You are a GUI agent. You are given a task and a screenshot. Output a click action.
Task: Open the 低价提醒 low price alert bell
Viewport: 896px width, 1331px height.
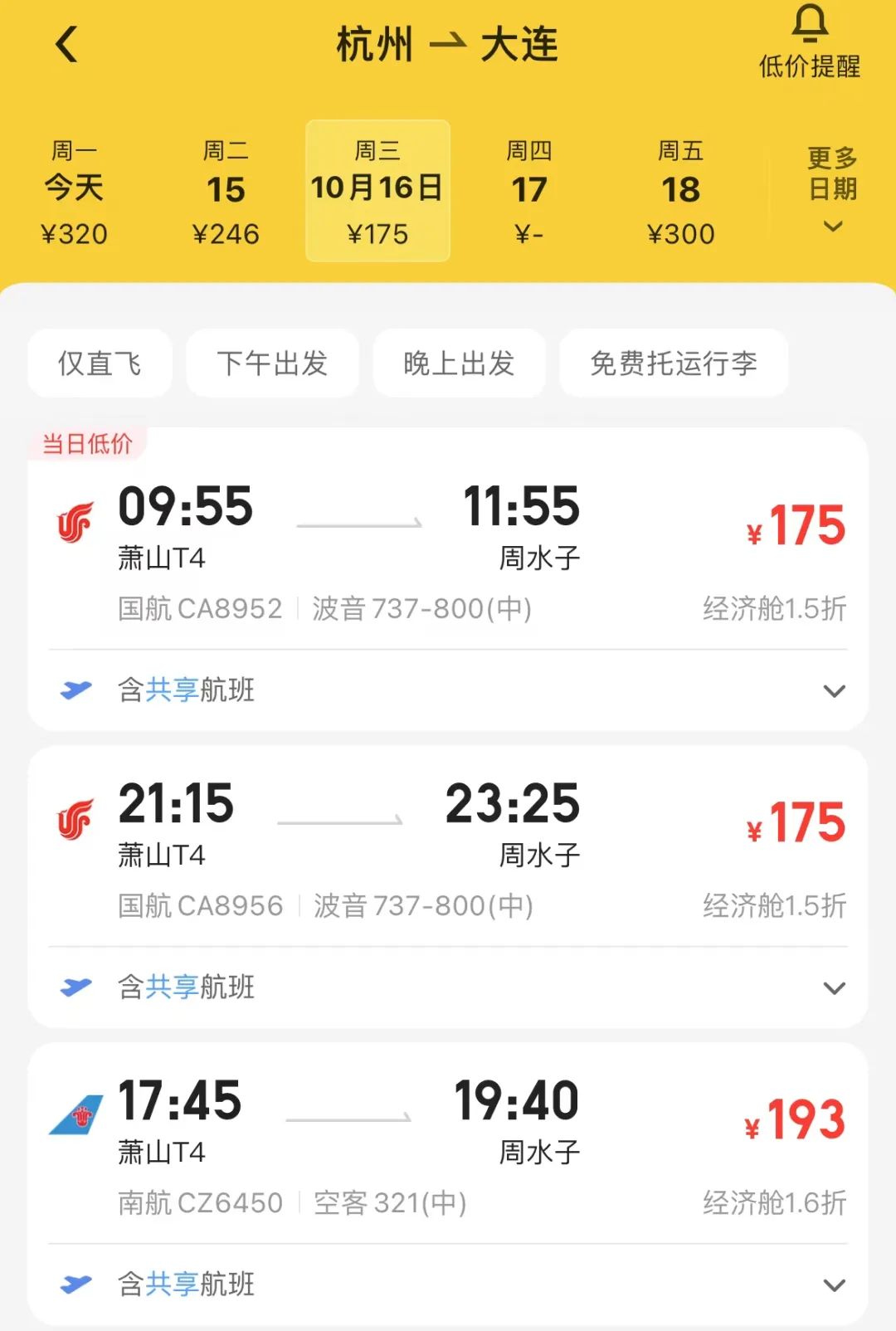click(810, 43)
